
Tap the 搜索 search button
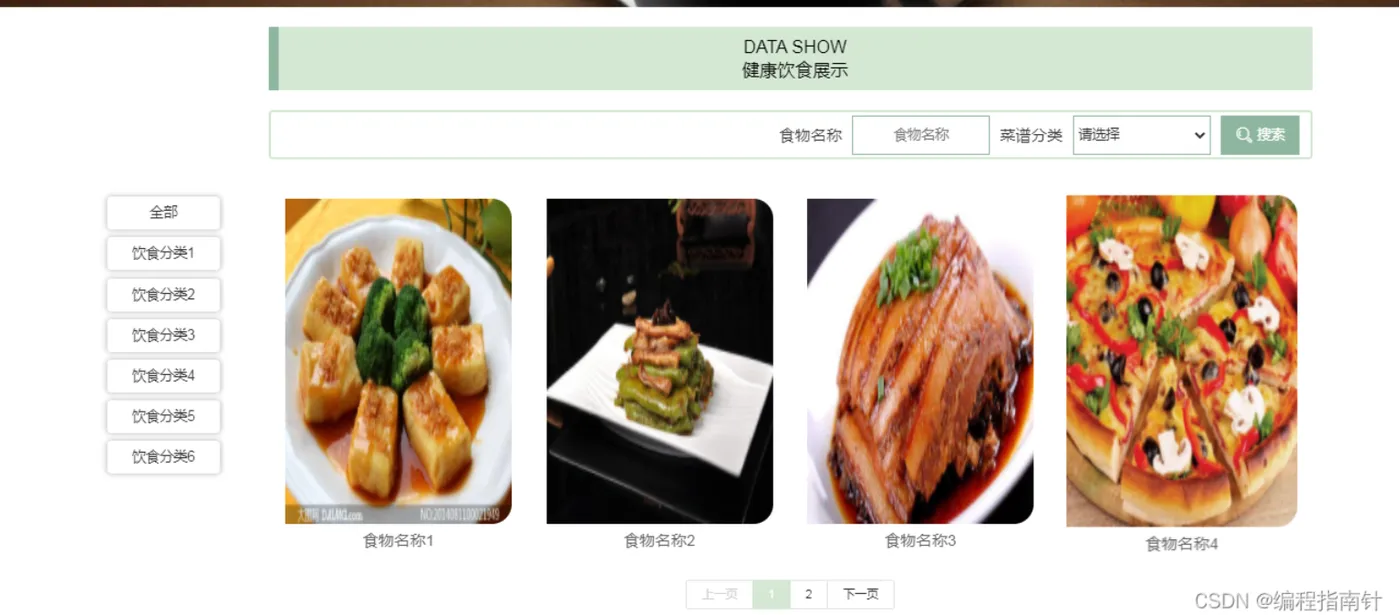coord(1259,135)
